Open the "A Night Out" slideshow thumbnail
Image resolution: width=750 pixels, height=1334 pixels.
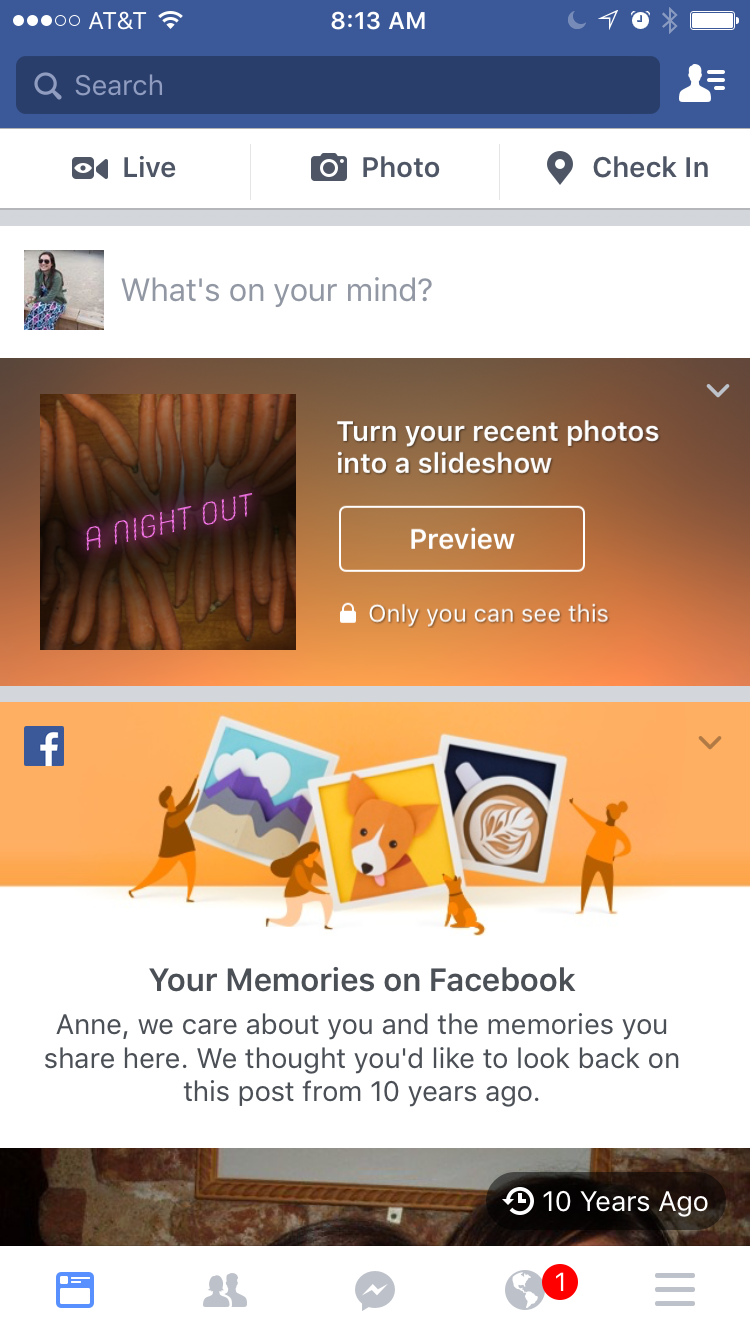coord(168,522)
